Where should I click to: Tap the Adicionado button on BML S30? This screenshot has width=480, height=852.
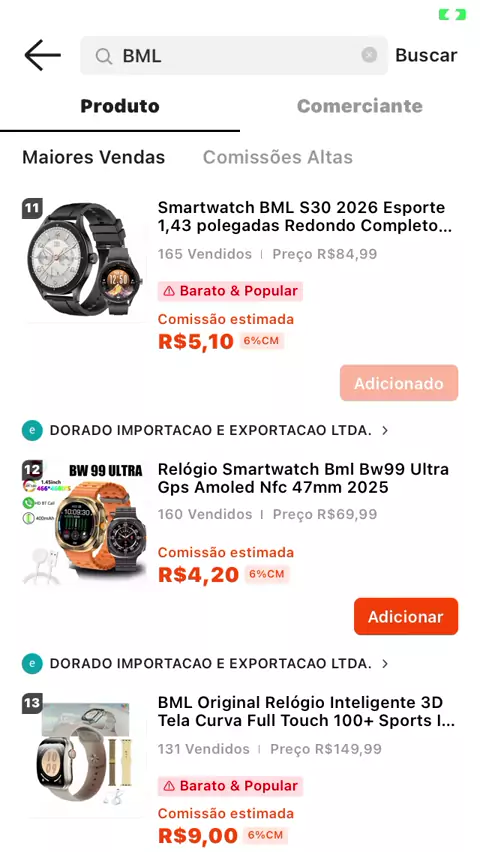tap(399, 383)
